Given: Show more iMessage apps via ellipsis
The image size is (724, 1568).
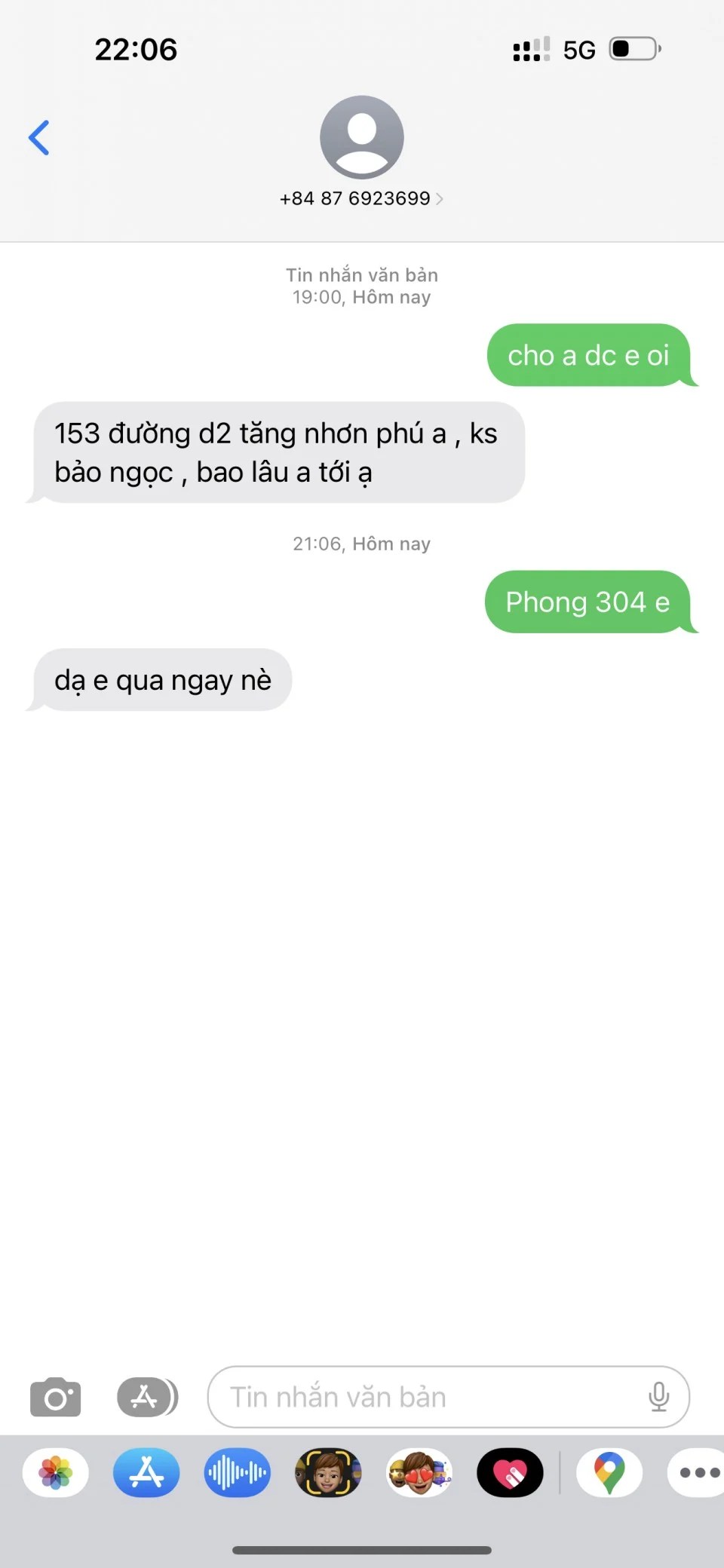Looking at the screenshot, I should [x=698, y=1472].
